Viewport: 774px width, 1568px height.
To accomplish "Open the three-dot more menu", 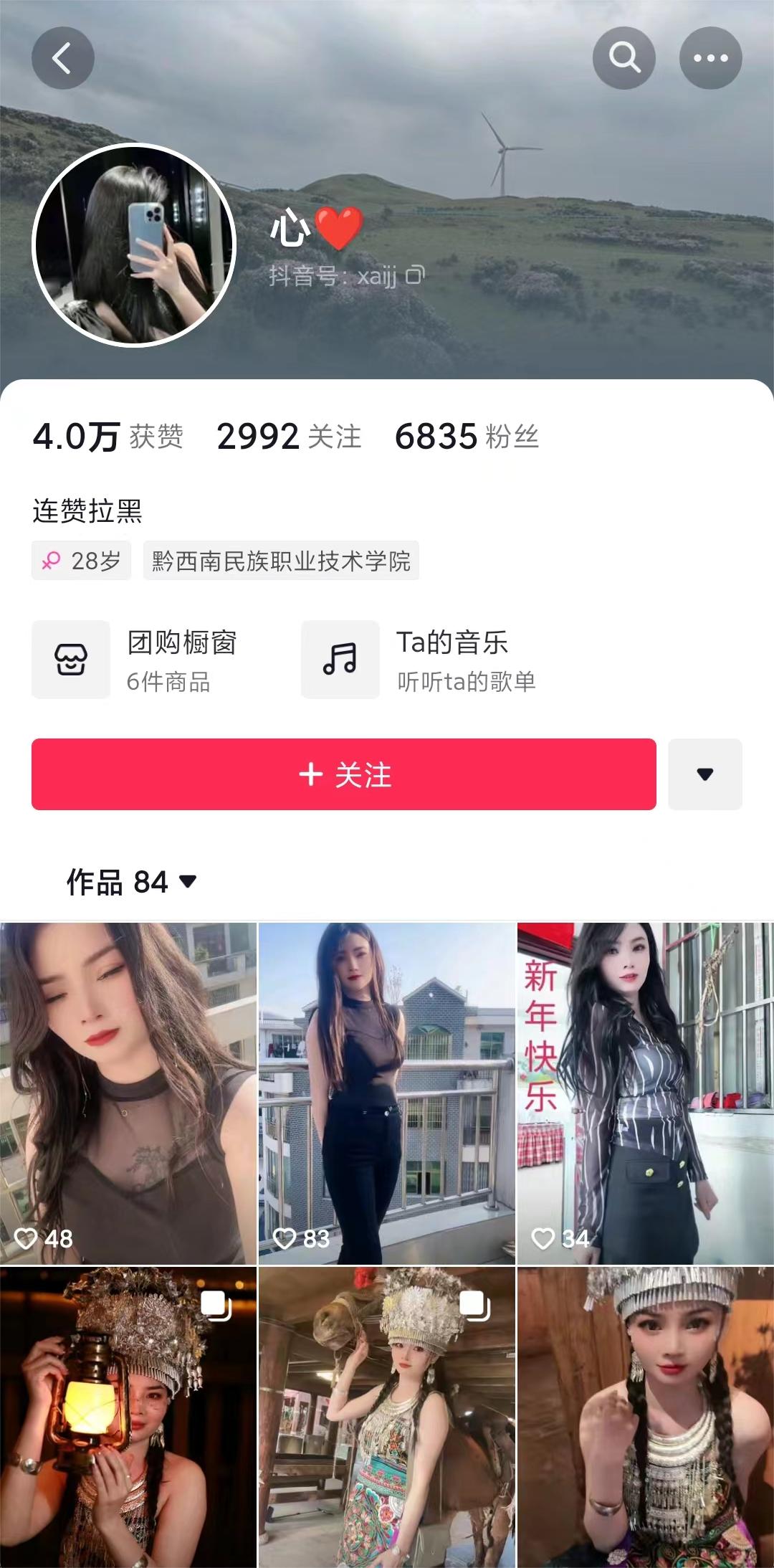I will pyautogui.click(x=710, y=58).
